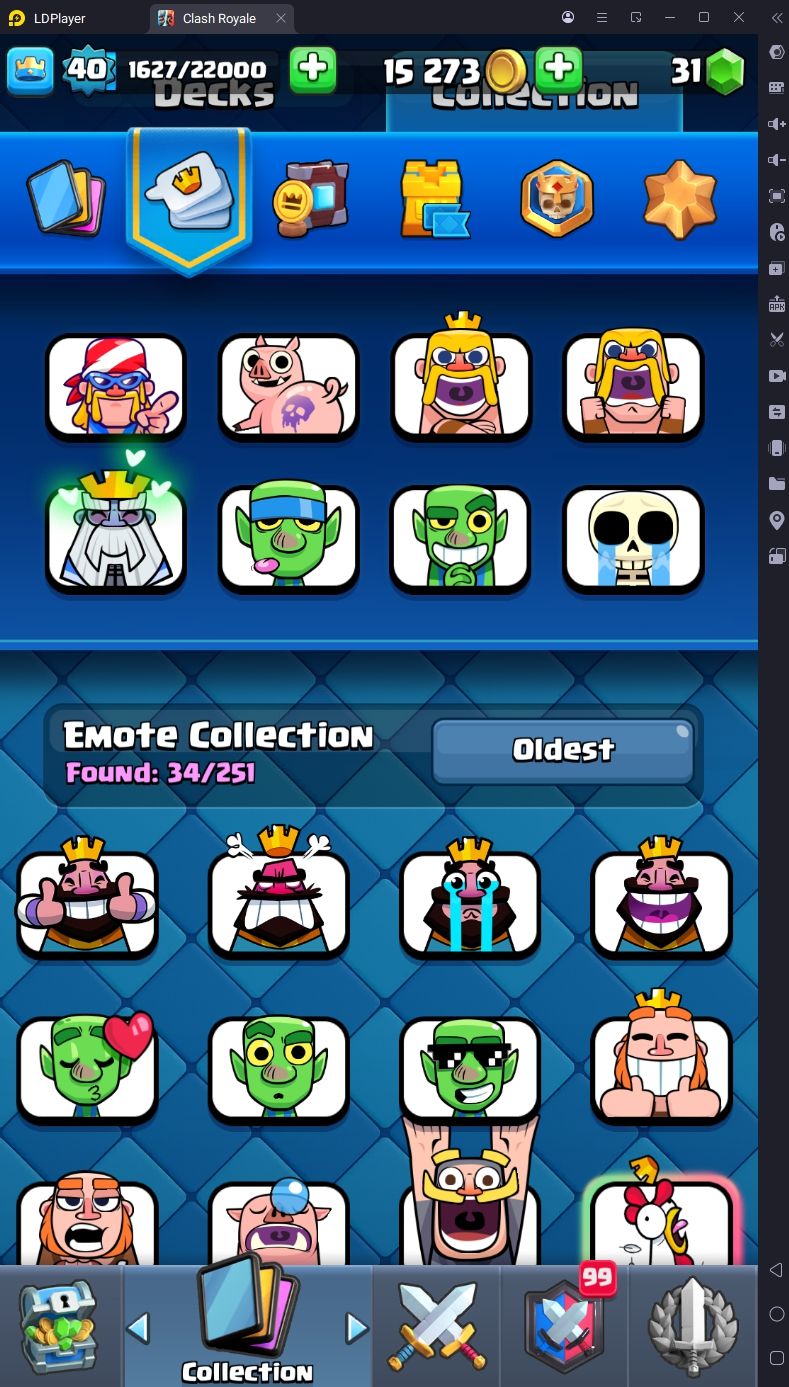
Task: Open the skull crown banner badge tab
Action: (557, 198)
